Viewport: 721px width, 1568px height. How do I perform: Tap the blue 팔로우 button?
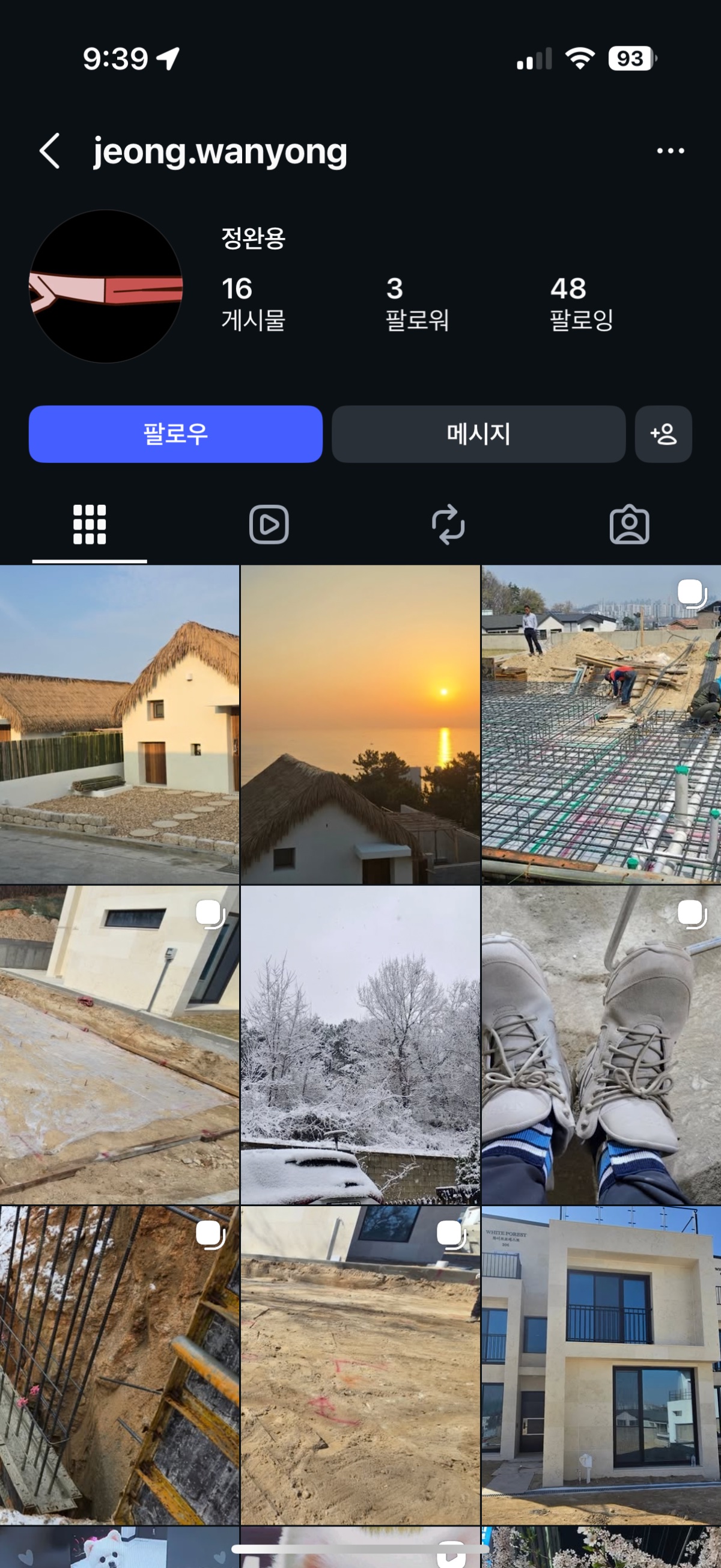tap(175, 434)
